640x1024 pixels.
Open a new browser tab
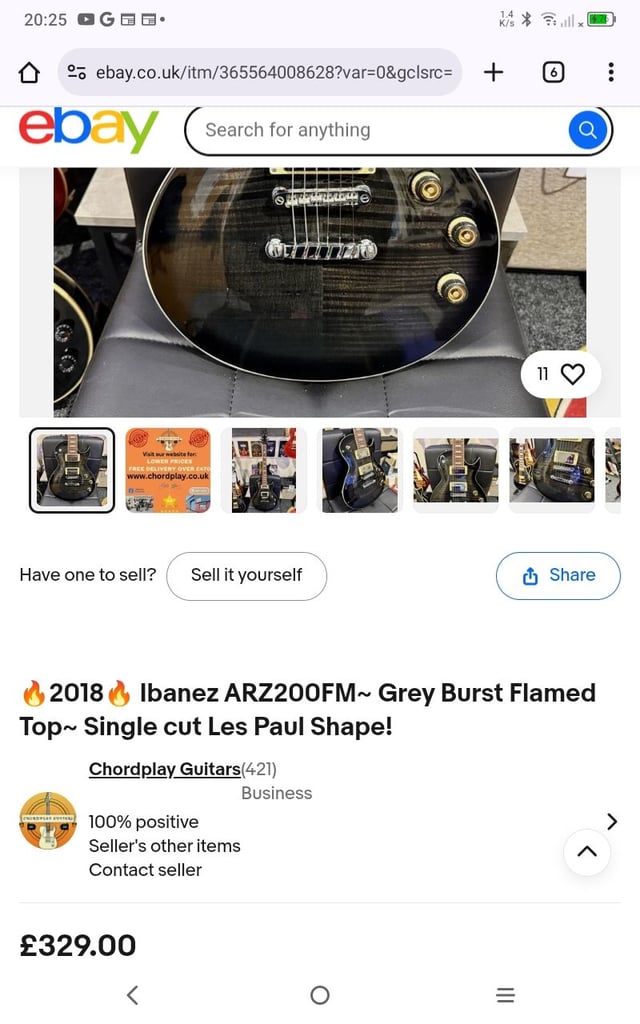(494, 72)
